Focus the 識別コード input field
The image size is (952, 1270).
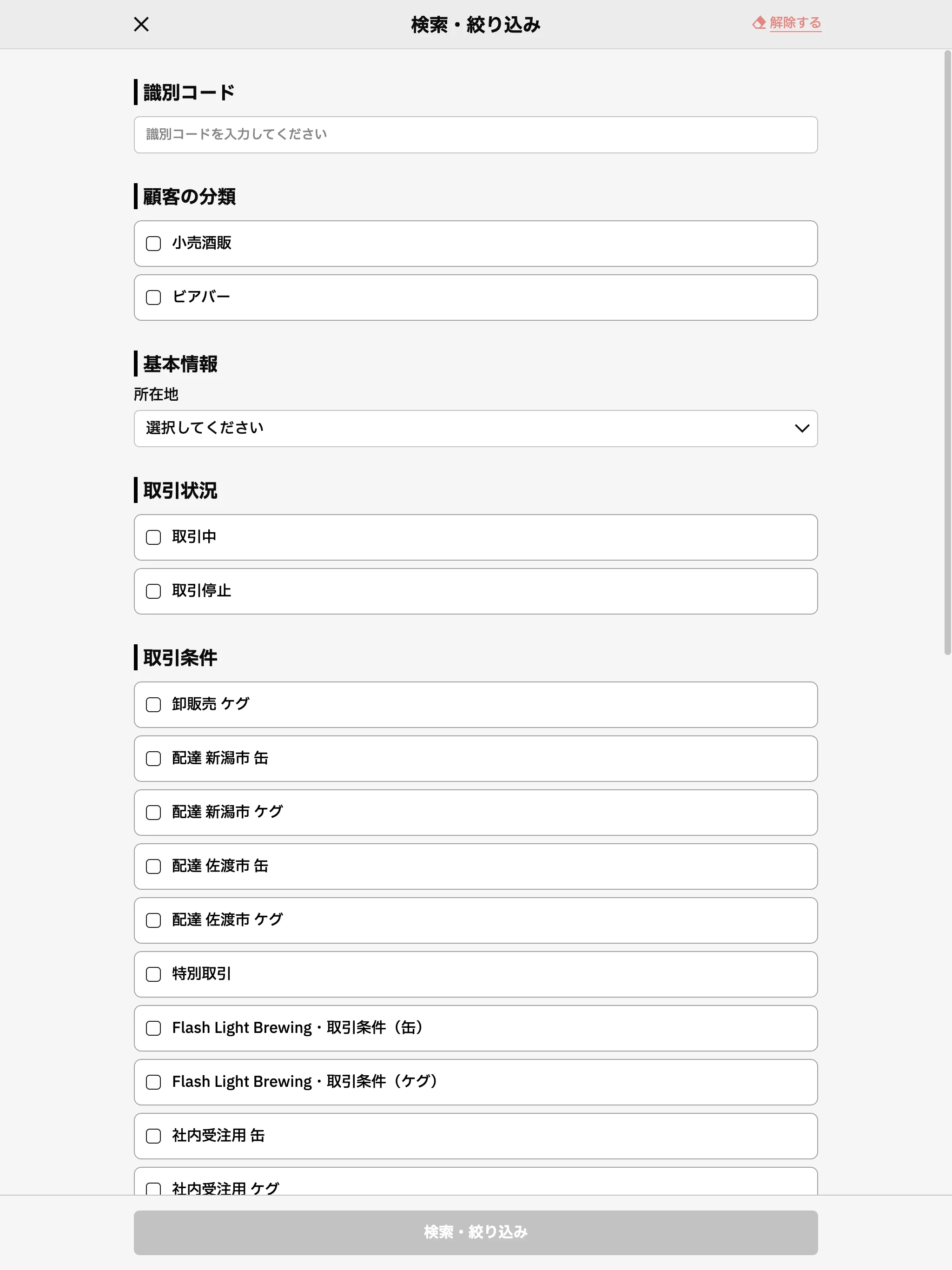click(x=476, y=135)
